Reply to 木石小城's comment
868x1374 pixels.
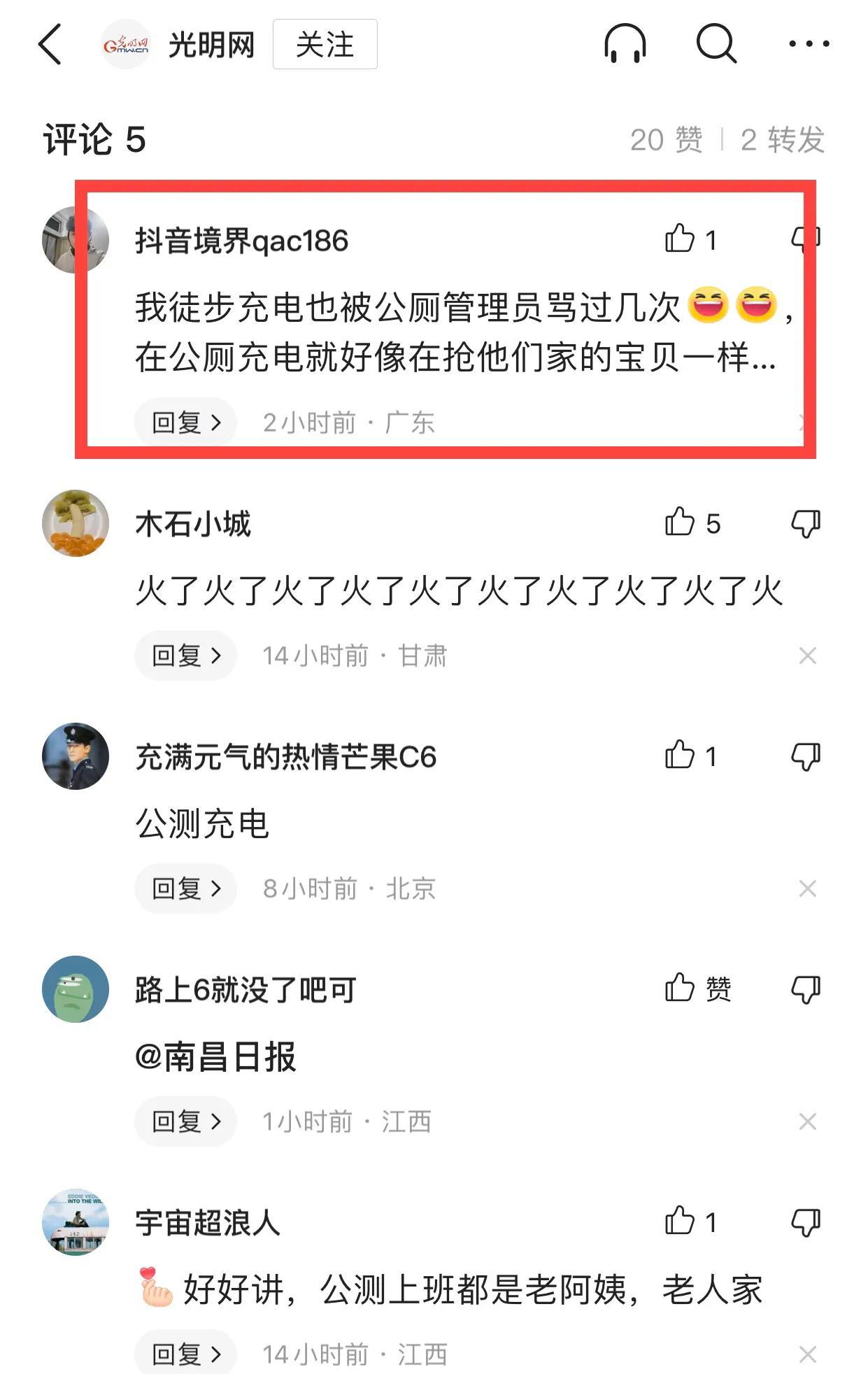coord(186,656)
